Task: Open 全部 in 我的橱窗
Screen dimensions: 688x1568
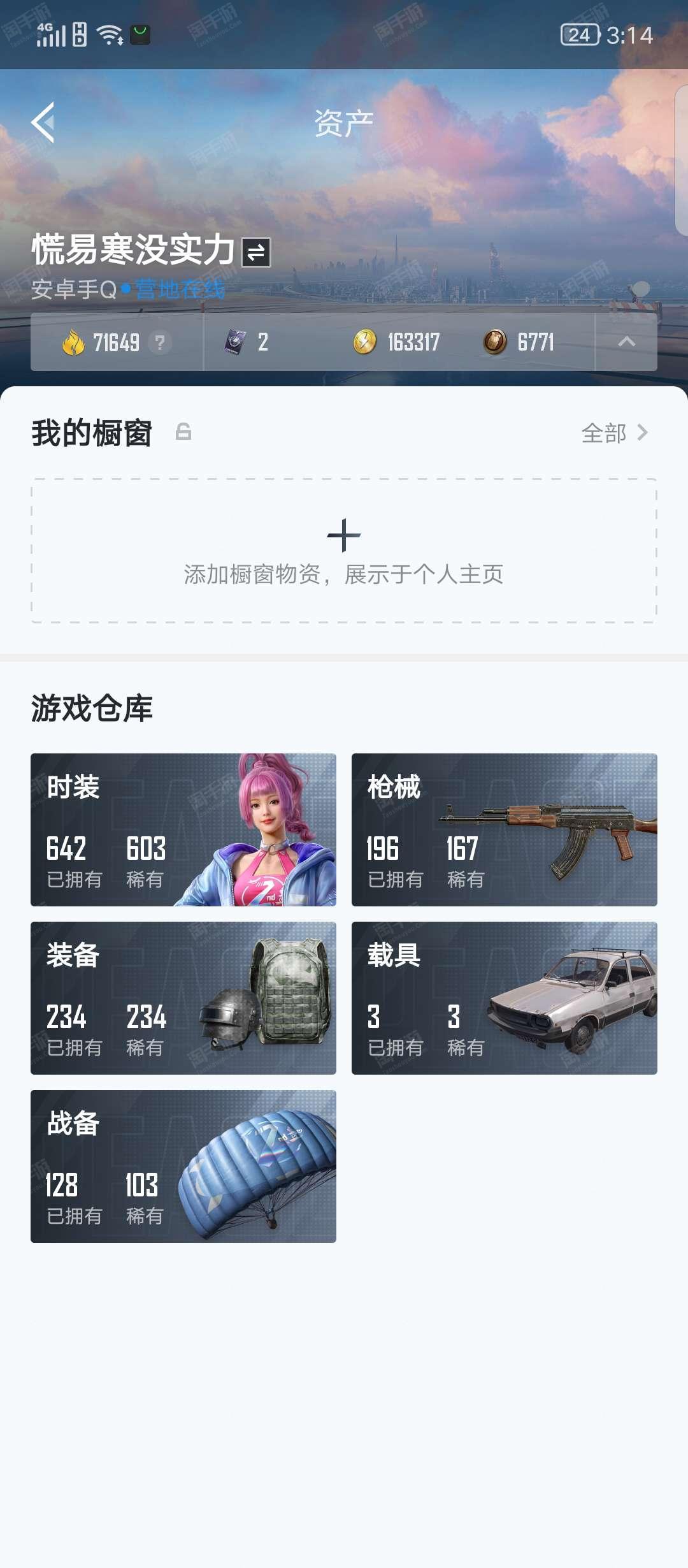Action: [615, 433]
